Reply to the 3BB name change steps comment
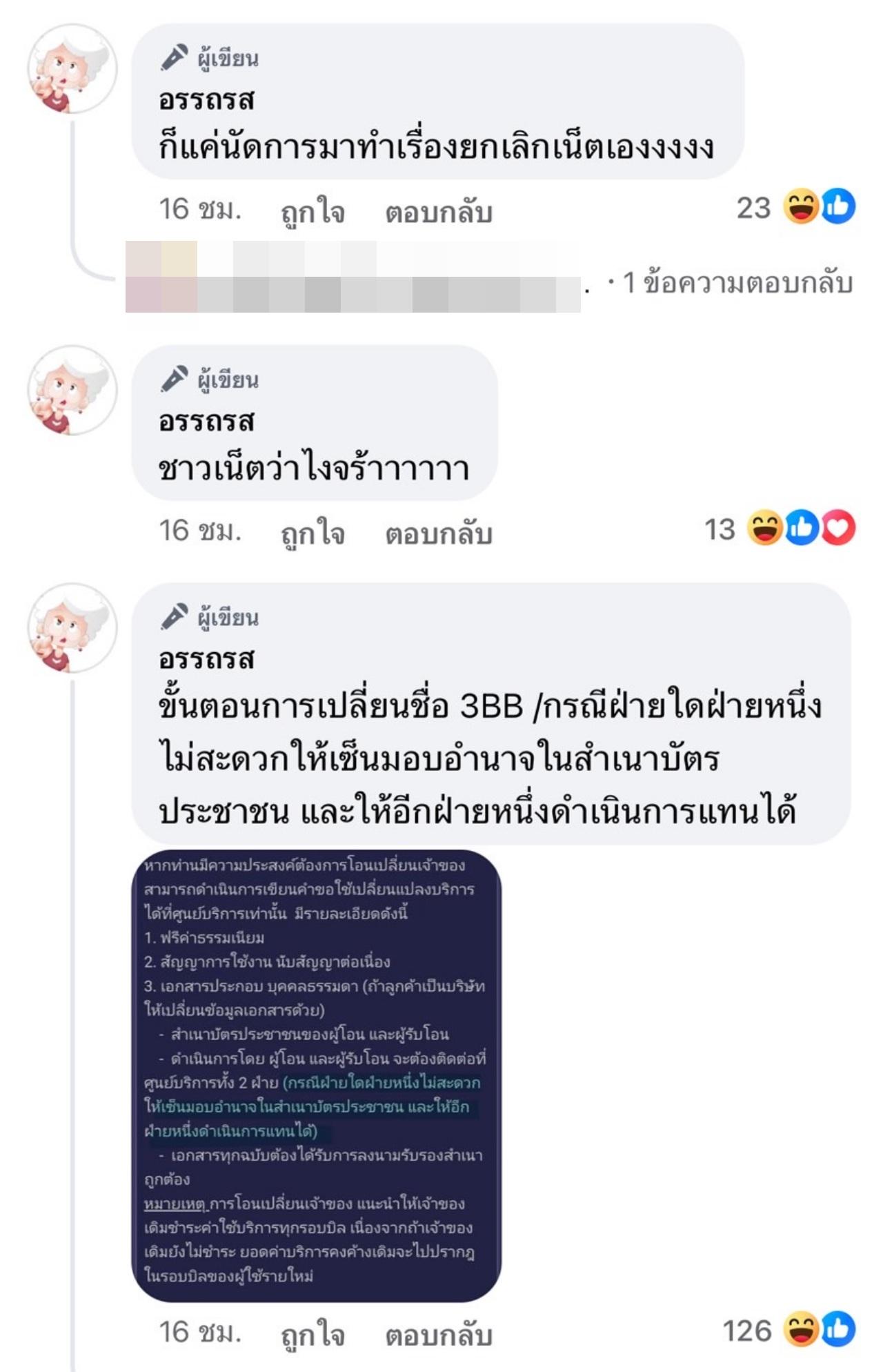Image resolution: width=883 pixels, height=1372 pixels. [438, 1334]
